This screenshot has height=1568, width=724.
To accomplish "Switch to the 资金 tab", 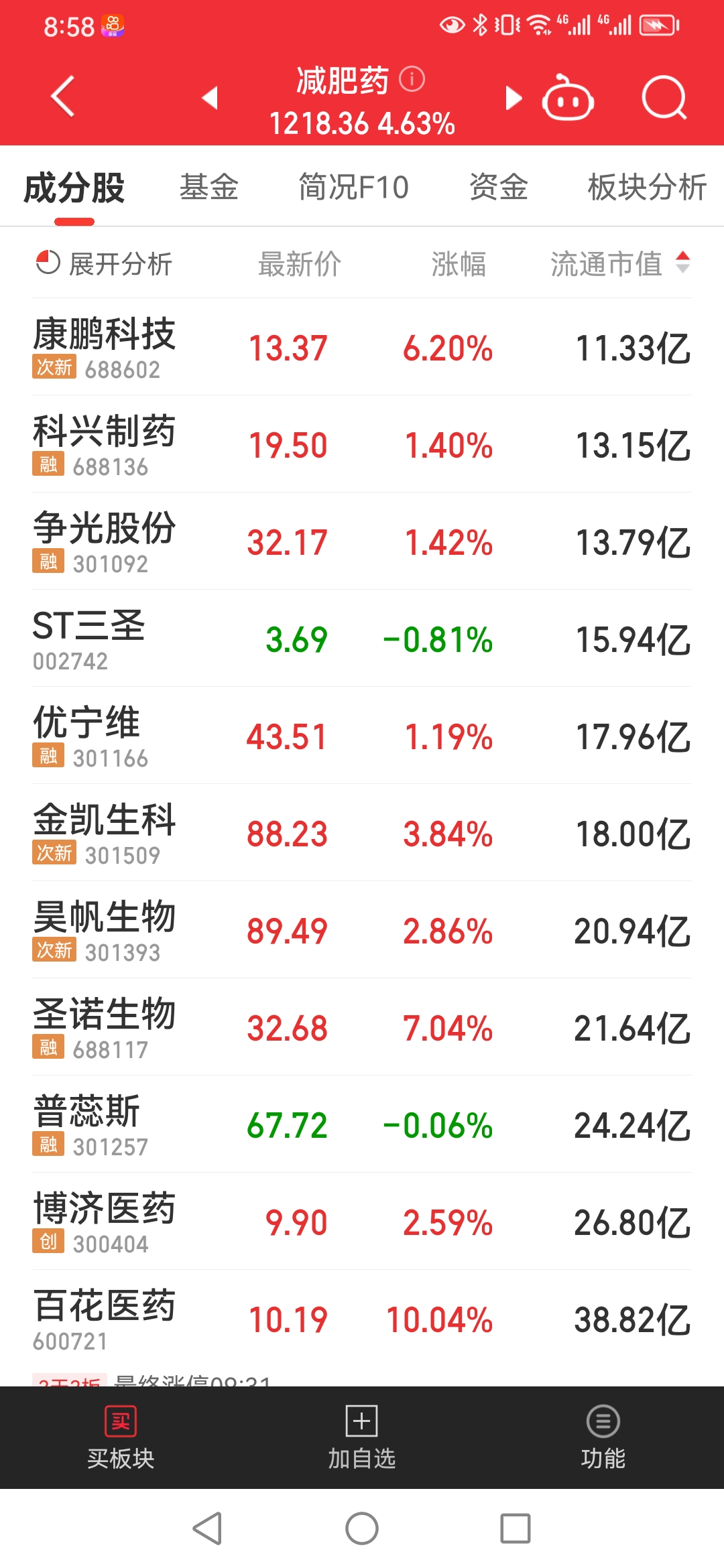I will tap(499, 187).
